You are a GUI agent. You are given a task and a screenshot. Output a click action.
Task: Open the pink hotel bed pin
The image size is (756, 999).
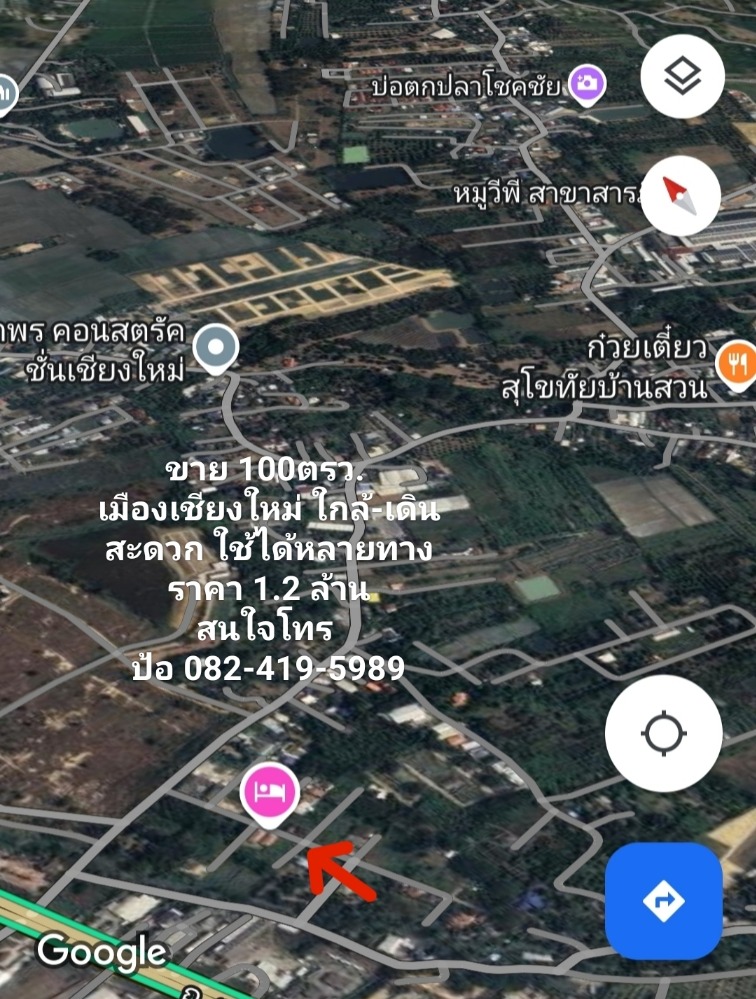click(270, 791)
